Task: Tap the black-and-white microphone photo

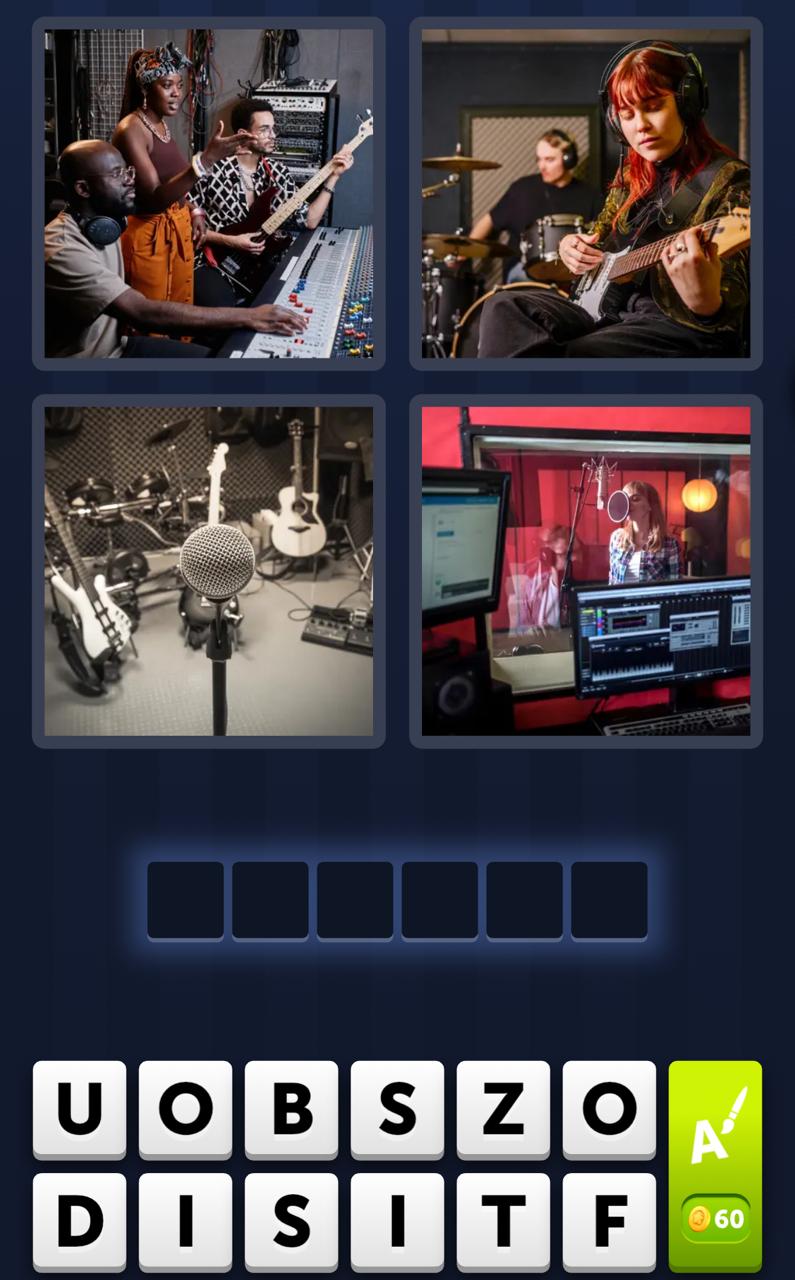Action: [208, 570]
